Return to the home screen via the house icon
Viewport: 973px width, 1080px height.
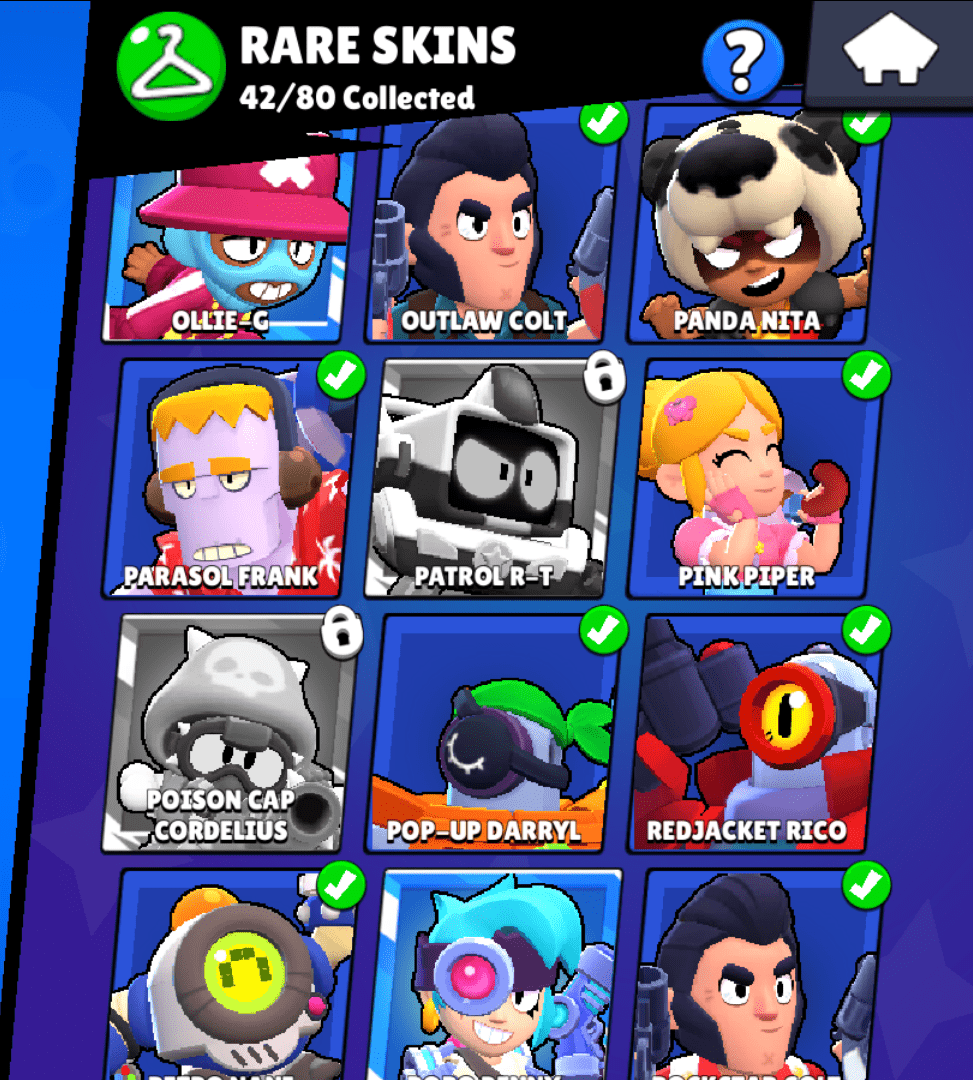(x=889, y=50)
